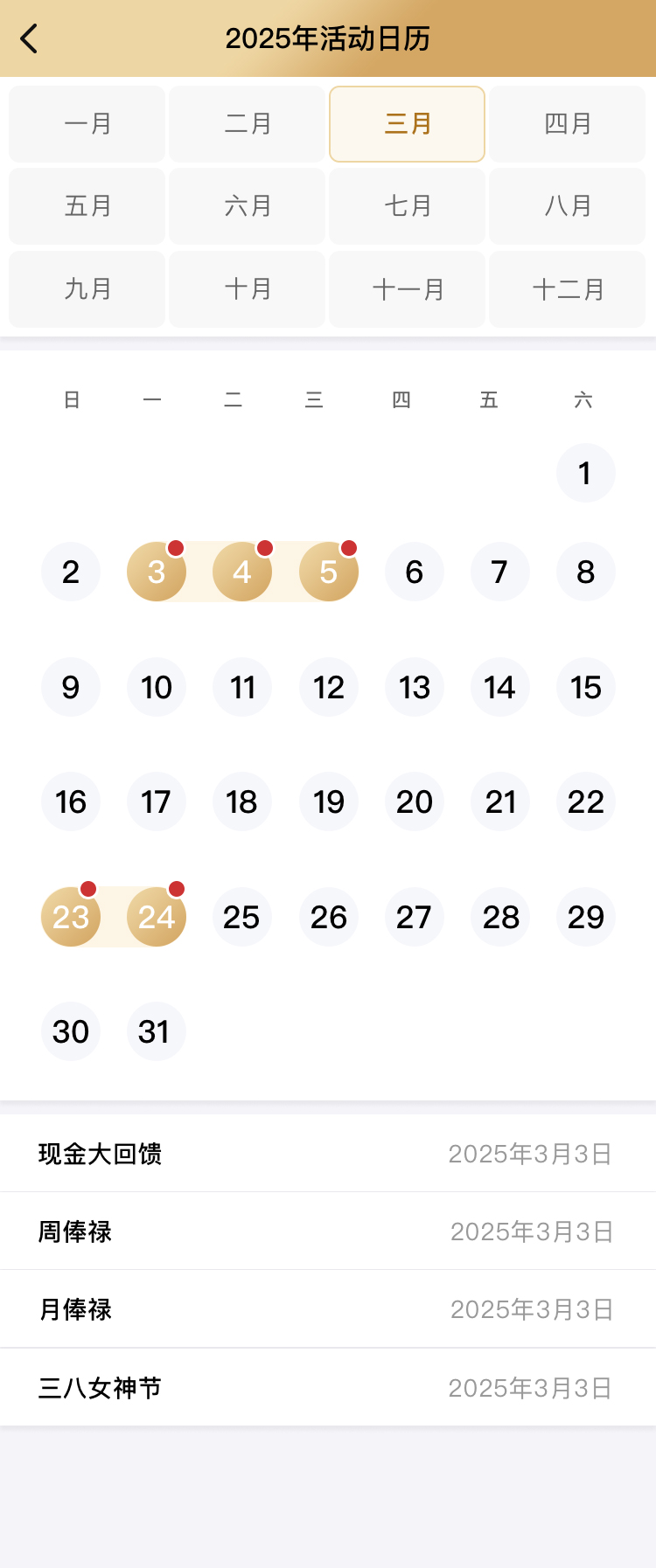Select highlighted date 23 on the calendar
Viewport: 656px width, 1568px height.
pos(71,917)
